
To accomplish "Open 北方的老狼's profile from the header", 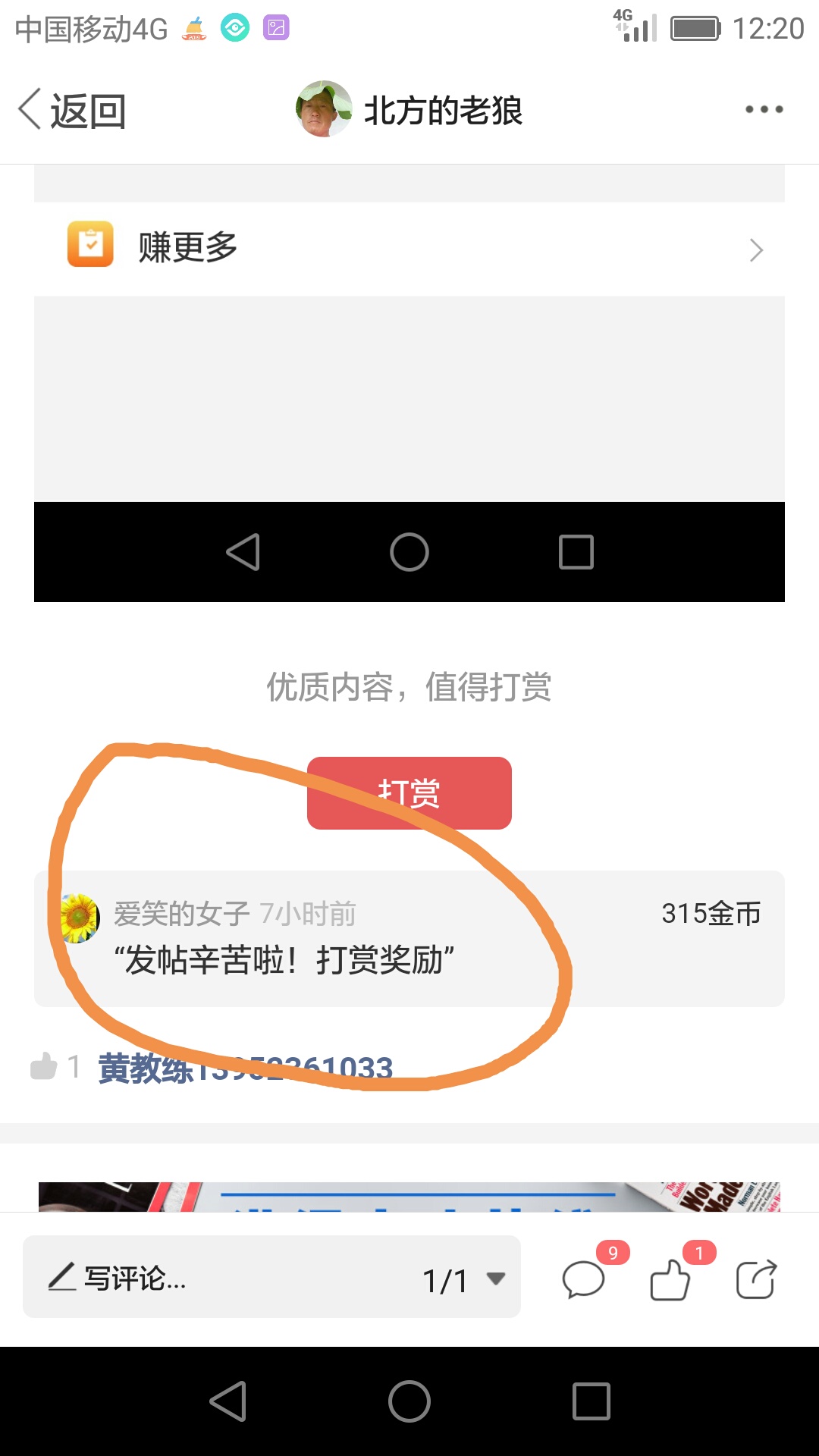I will click(409, 109).
